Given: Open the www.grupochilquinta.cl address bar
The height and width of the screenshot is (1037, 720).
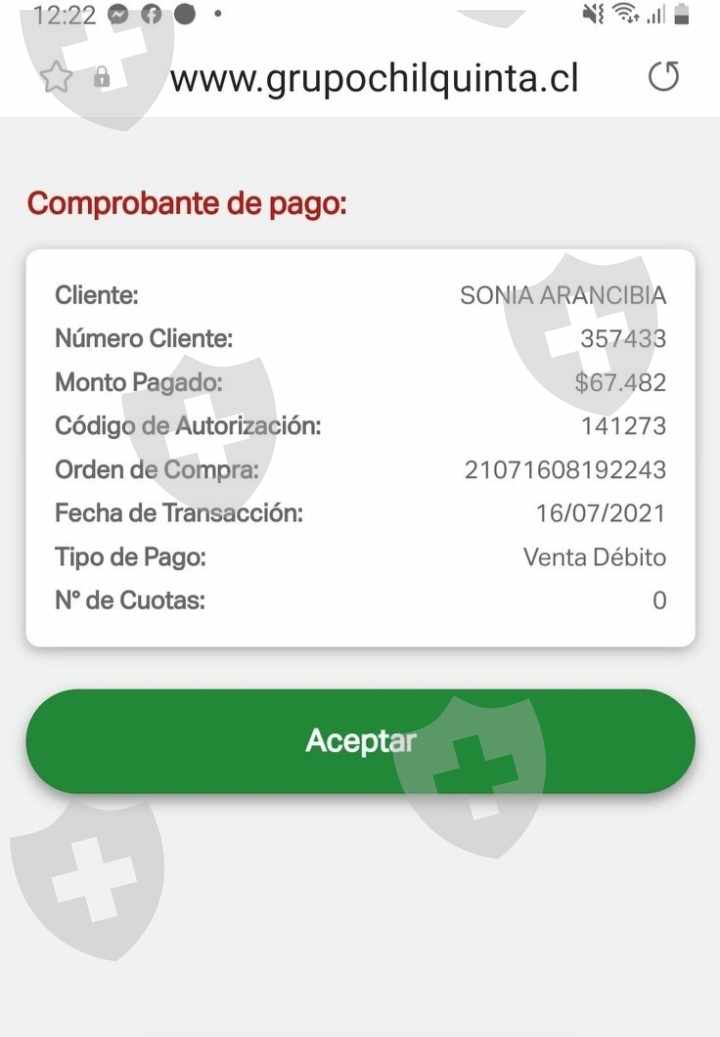Looking at the screenshot, I should [x=374, y=78].
